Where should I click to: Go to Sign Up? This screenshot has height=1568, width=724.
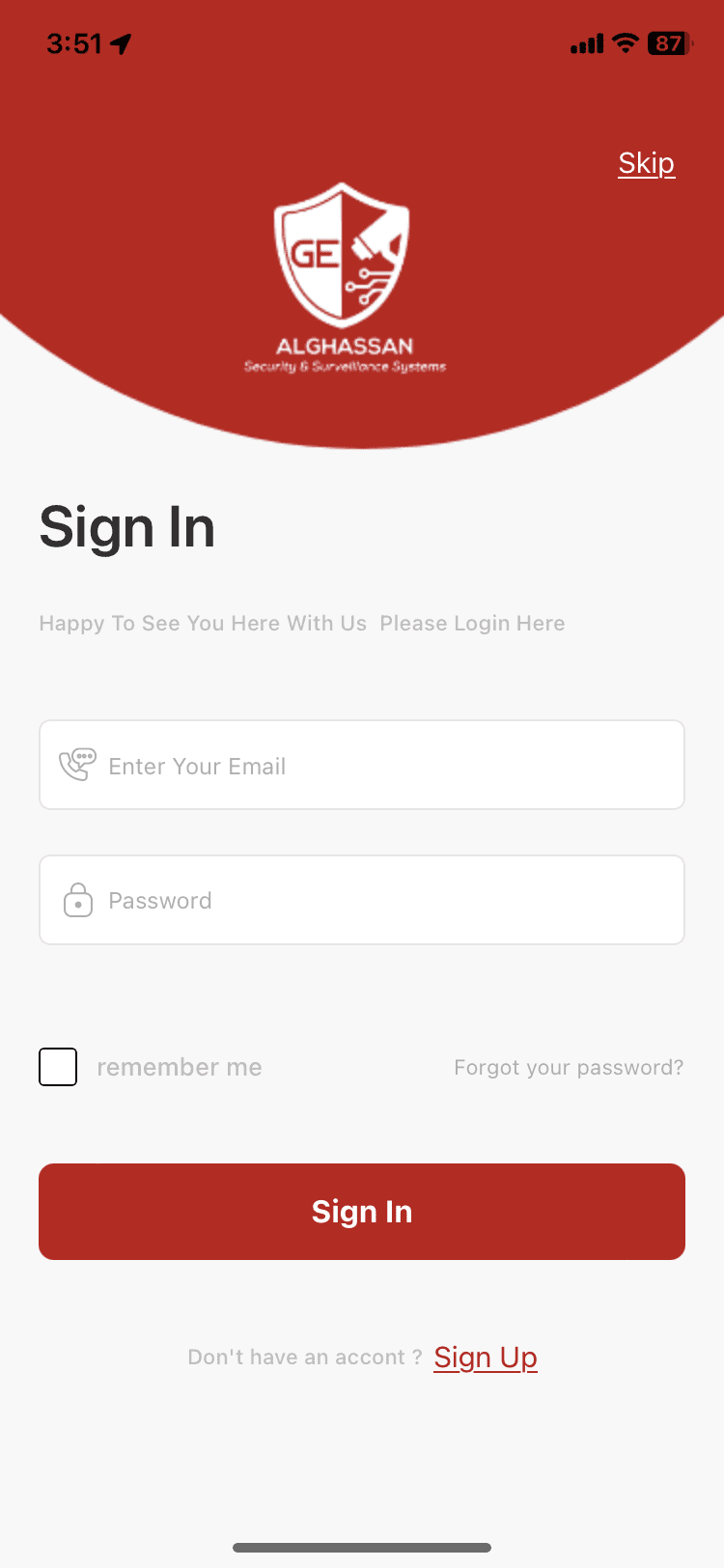pyautogui.click(x=486, y=1358)
